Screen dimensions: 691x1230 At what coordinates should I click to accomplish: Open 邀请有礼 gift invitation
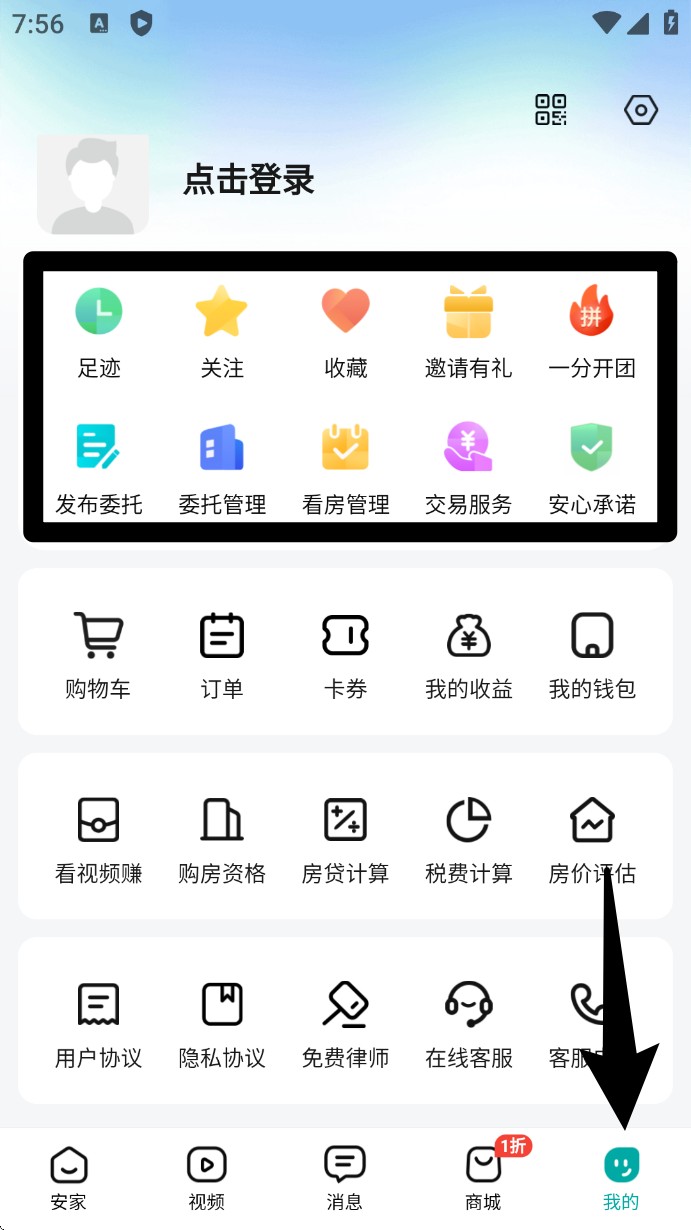468,332
